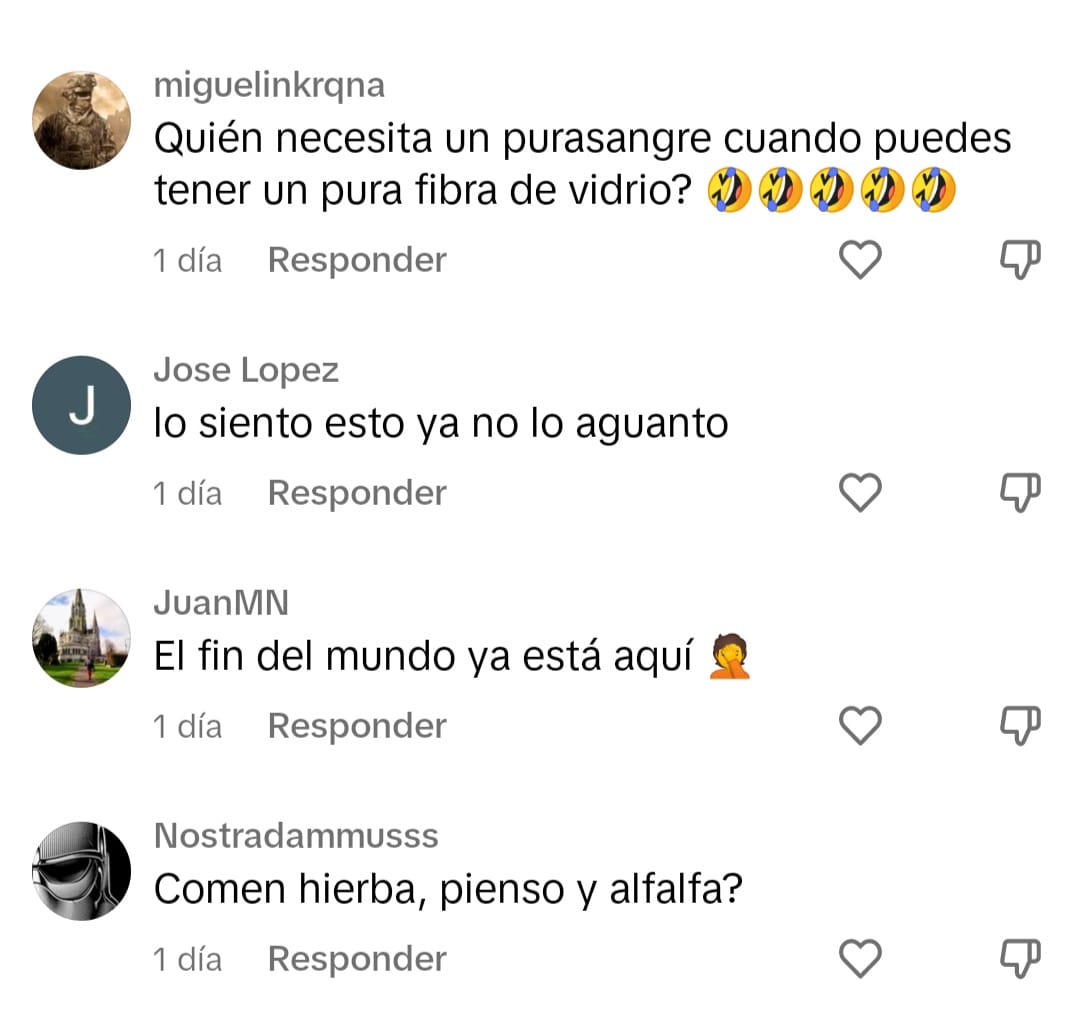
Task: Reply to JuanMN's comment
Action: tap(357, 726)
